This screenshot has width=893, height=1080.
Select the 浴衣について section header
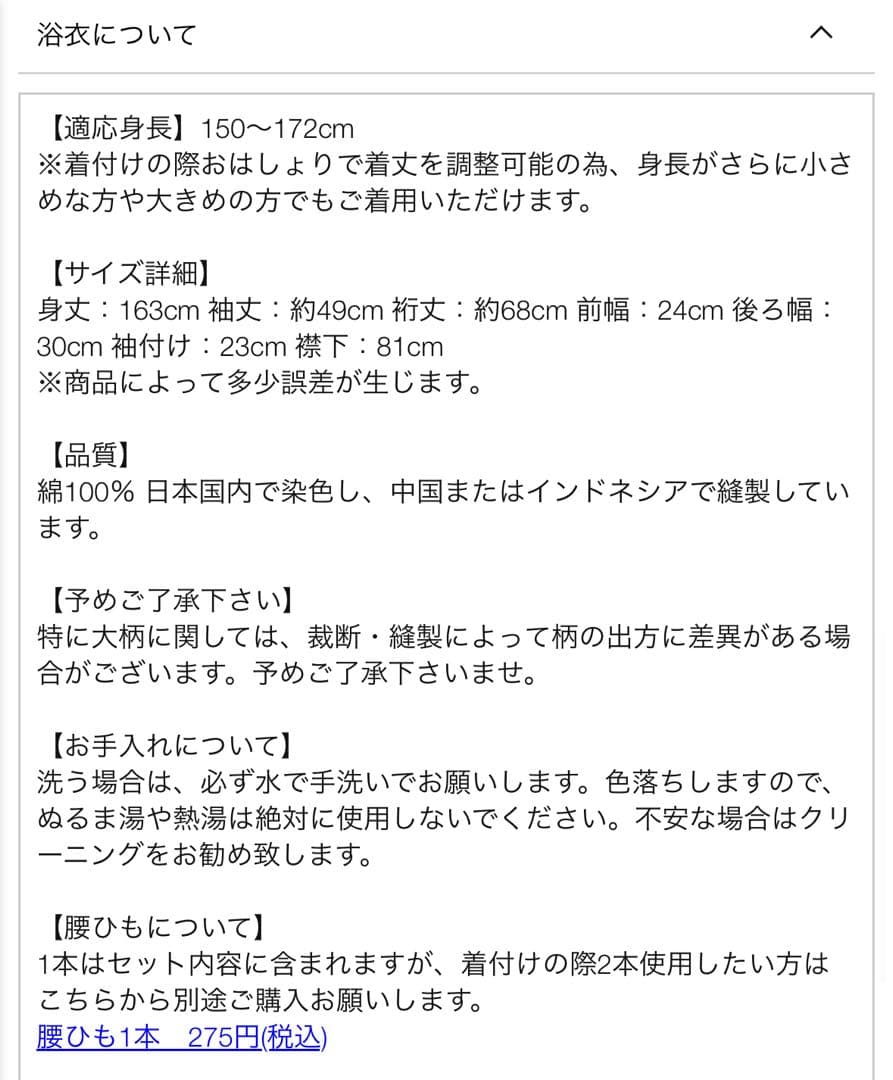tap(113, 33)
